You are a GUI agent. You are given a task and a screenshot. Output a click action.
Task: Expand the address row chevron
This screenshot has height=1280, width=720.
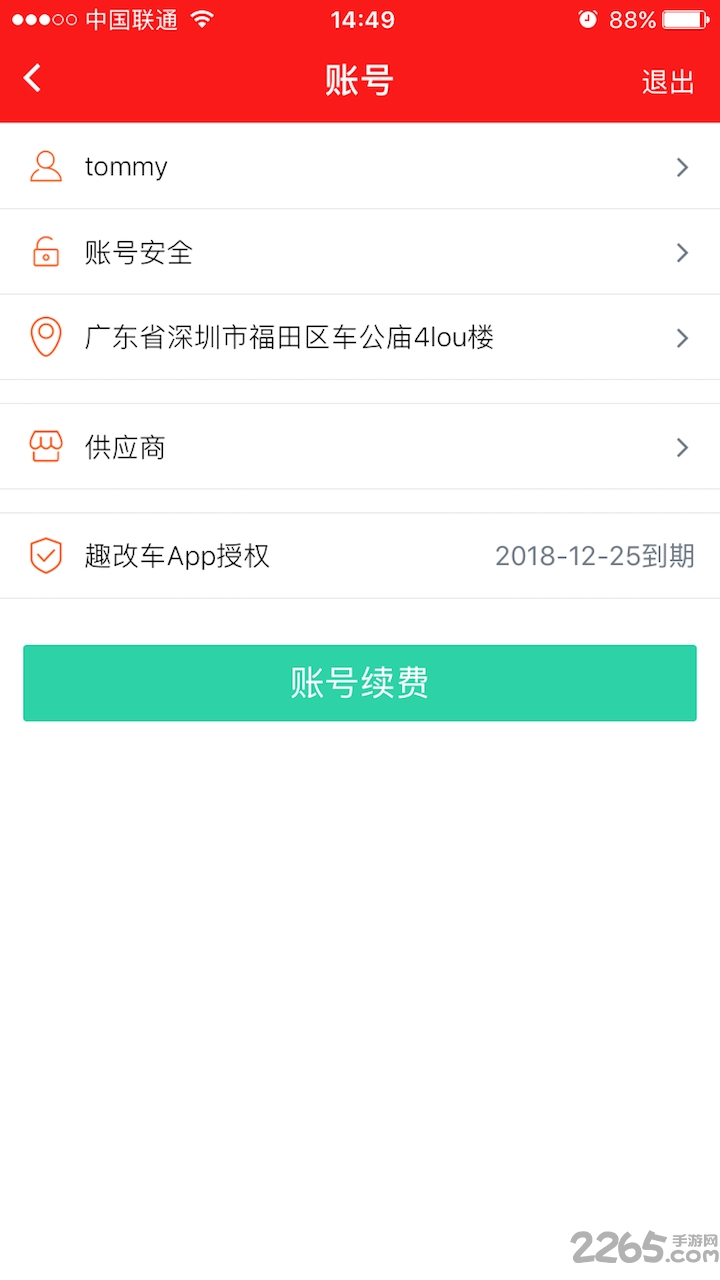point(682,337)
